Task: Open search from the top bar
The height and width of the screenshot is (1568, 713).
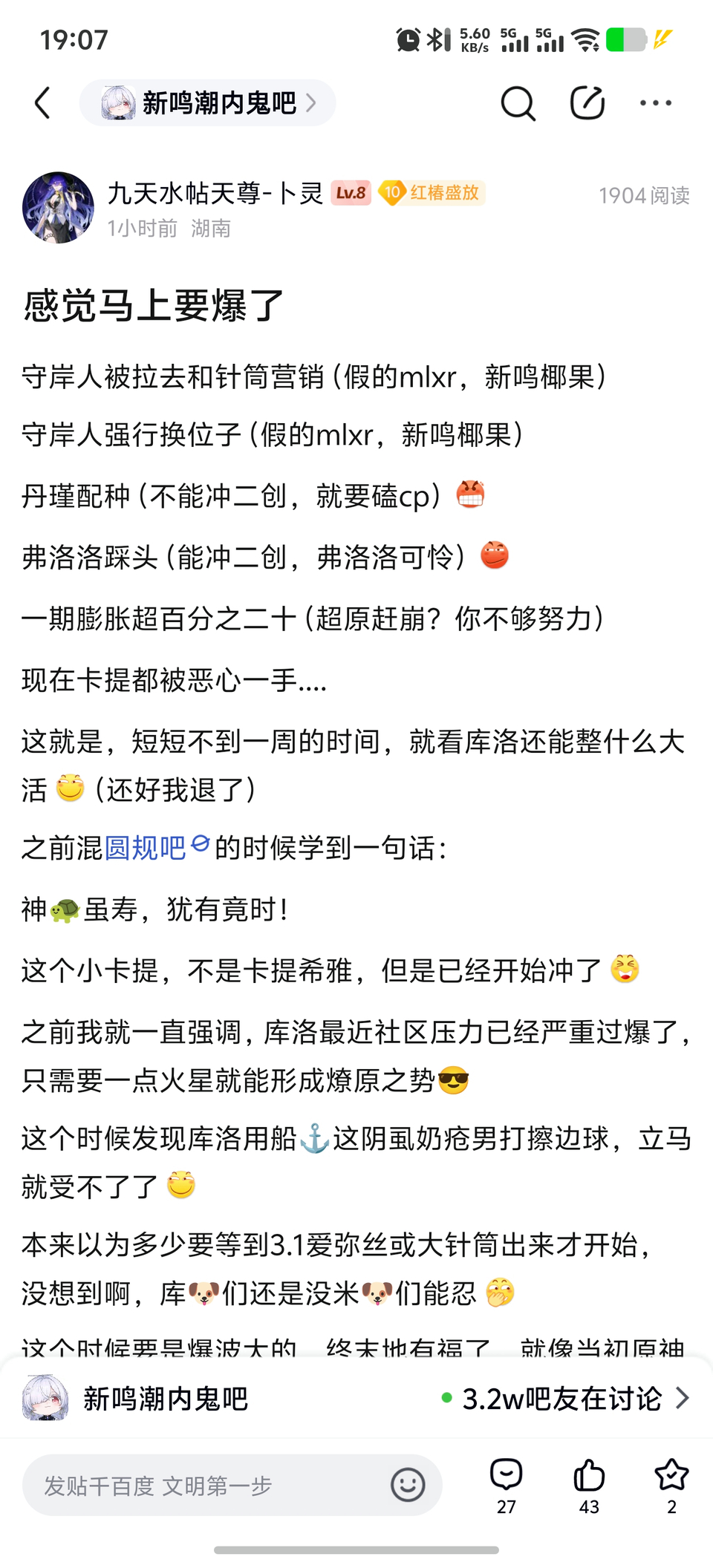Action: pyautogui.click(x=518, y=103)
